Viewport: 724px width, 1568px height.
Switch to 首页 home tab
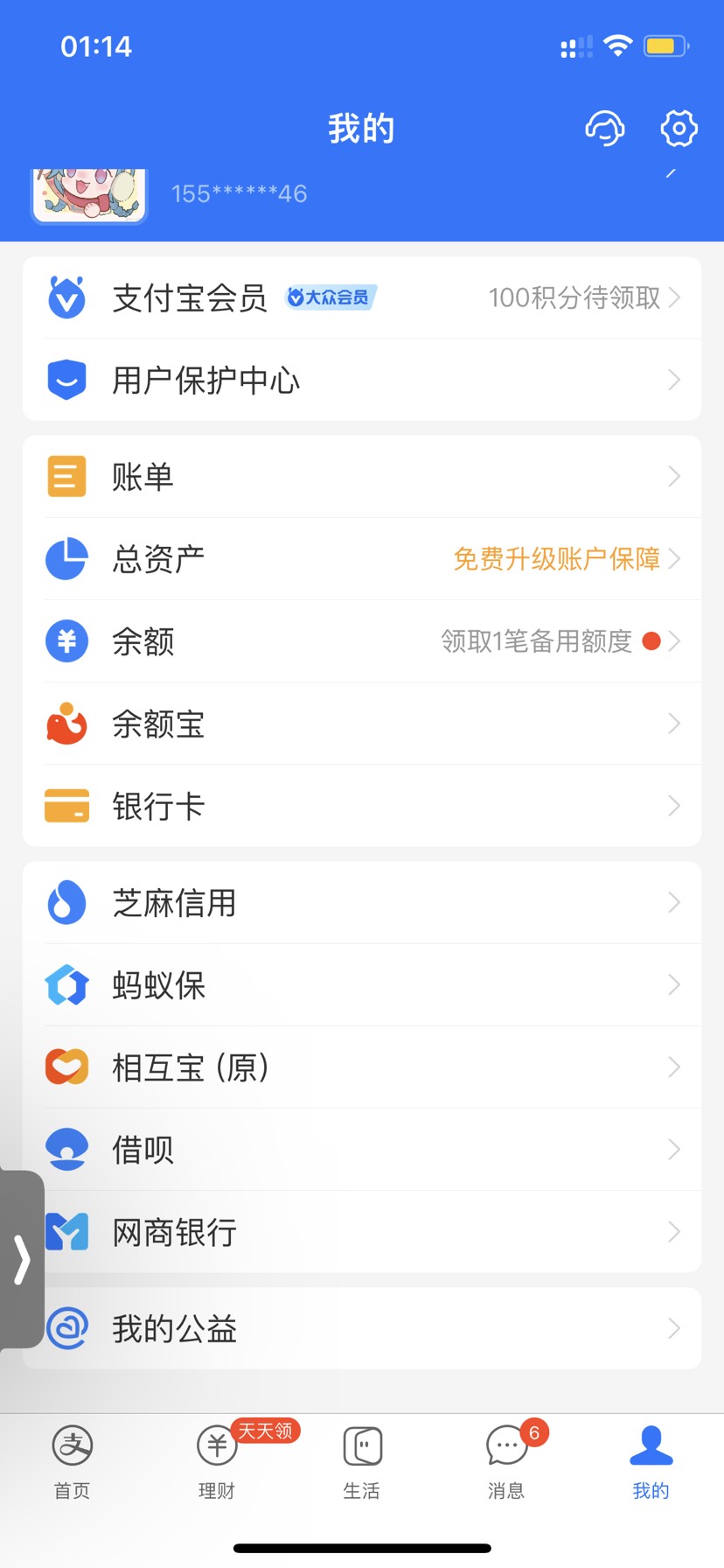pyautogui.click(x=72, y=1459)
